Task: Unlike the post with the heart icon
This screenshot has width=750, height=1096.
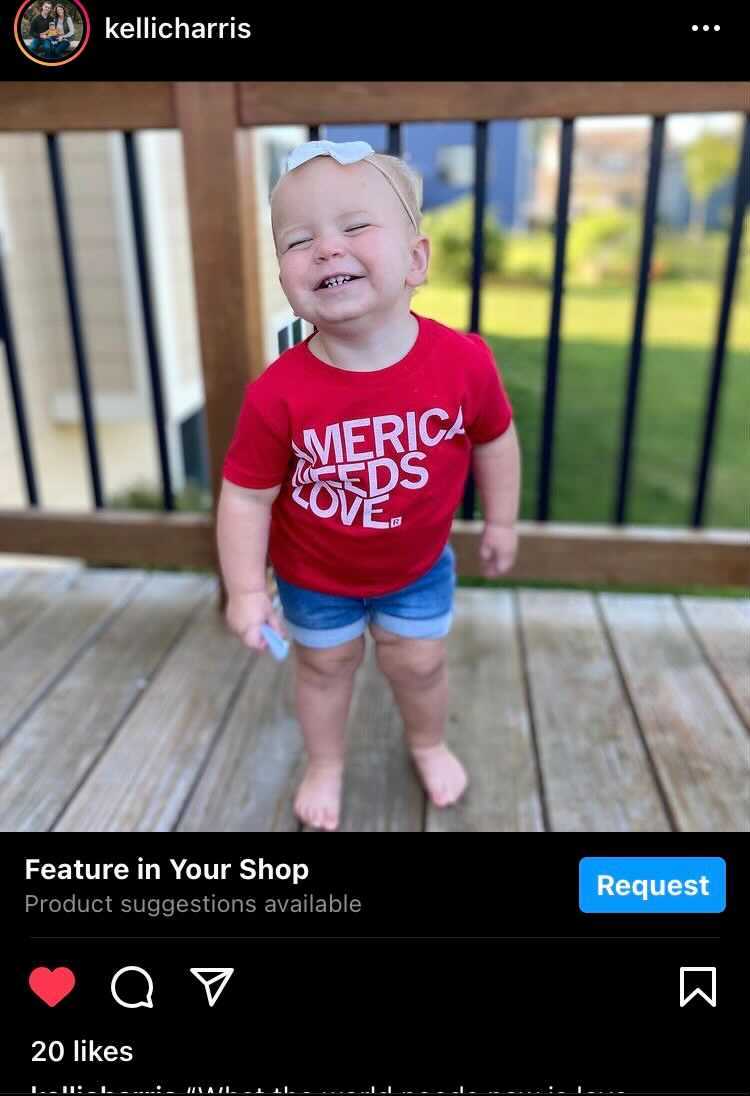Action: tap(52, 987)
